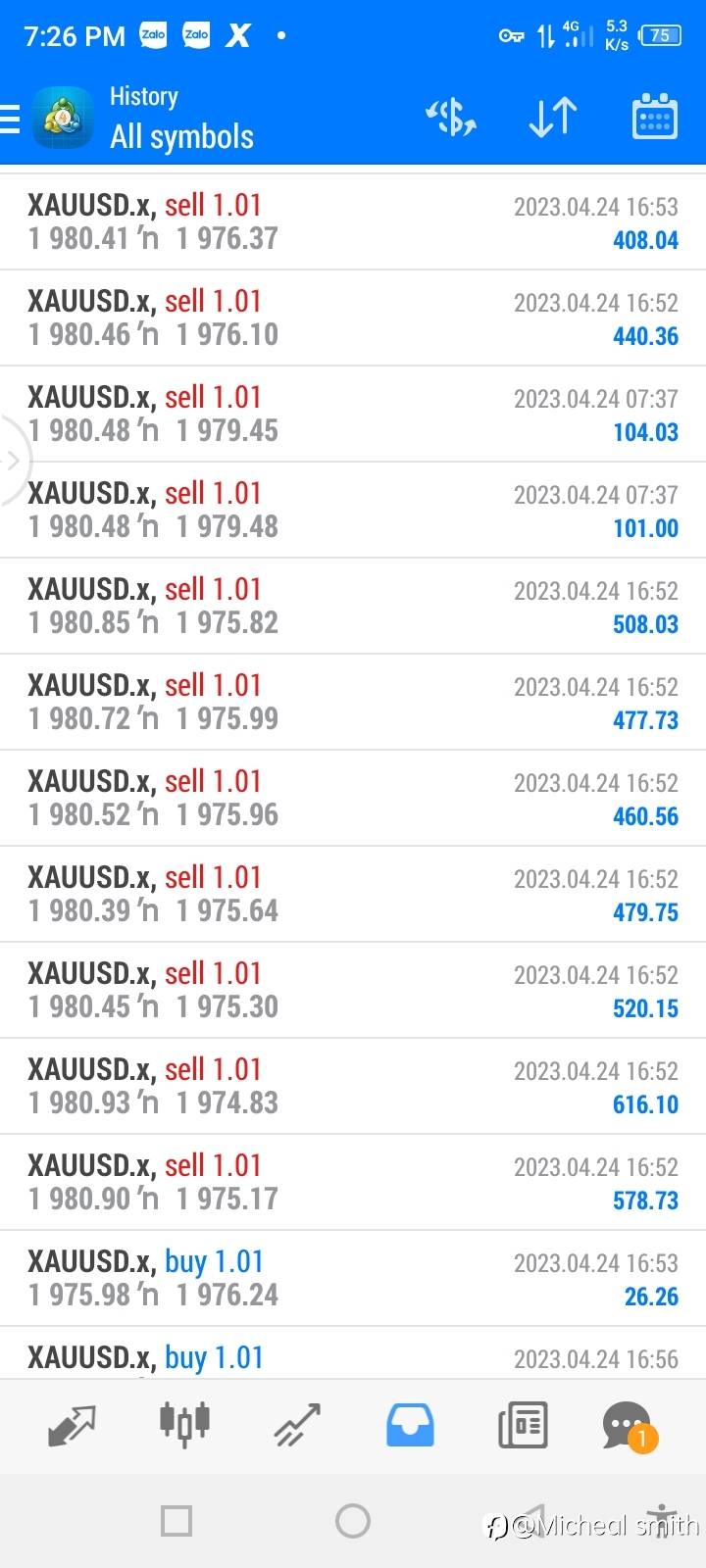Switch to the News tab
Viewport: 706px width, 1568px height.
click(523, 1425)
